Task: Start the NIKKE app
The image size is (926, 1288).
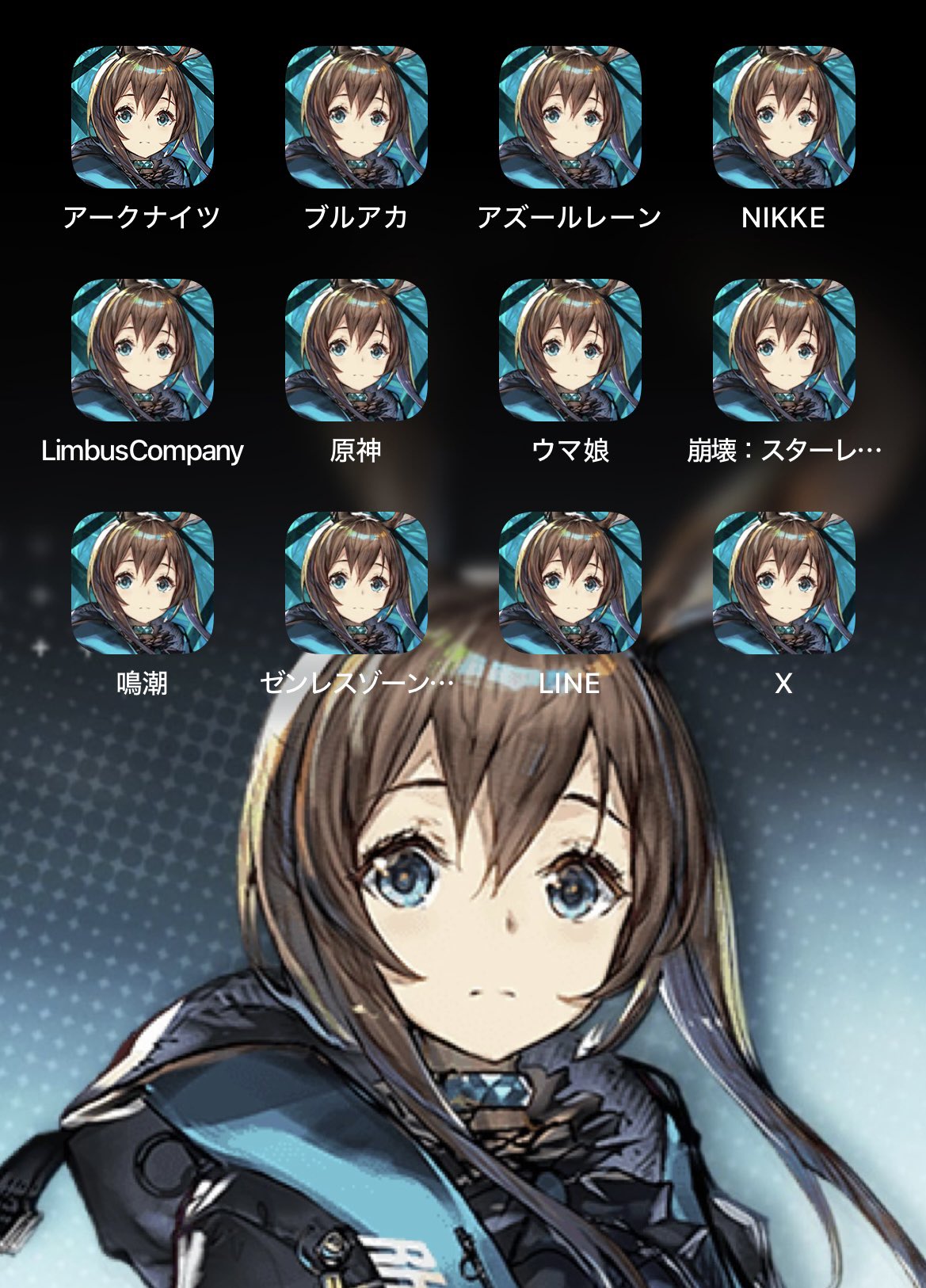Action: pos(783,117)
